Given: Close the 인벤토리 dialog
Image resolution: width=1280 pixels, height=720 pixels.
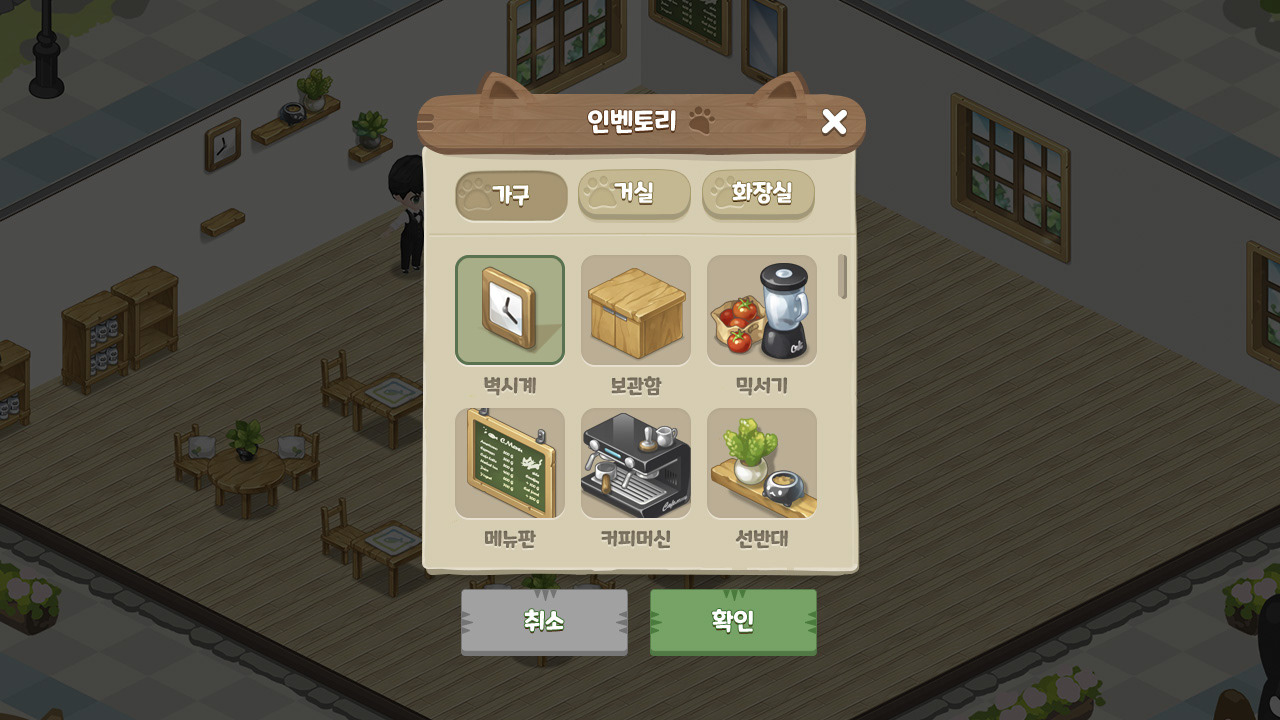Looking at the screenshot, I should tap(834, 122).
